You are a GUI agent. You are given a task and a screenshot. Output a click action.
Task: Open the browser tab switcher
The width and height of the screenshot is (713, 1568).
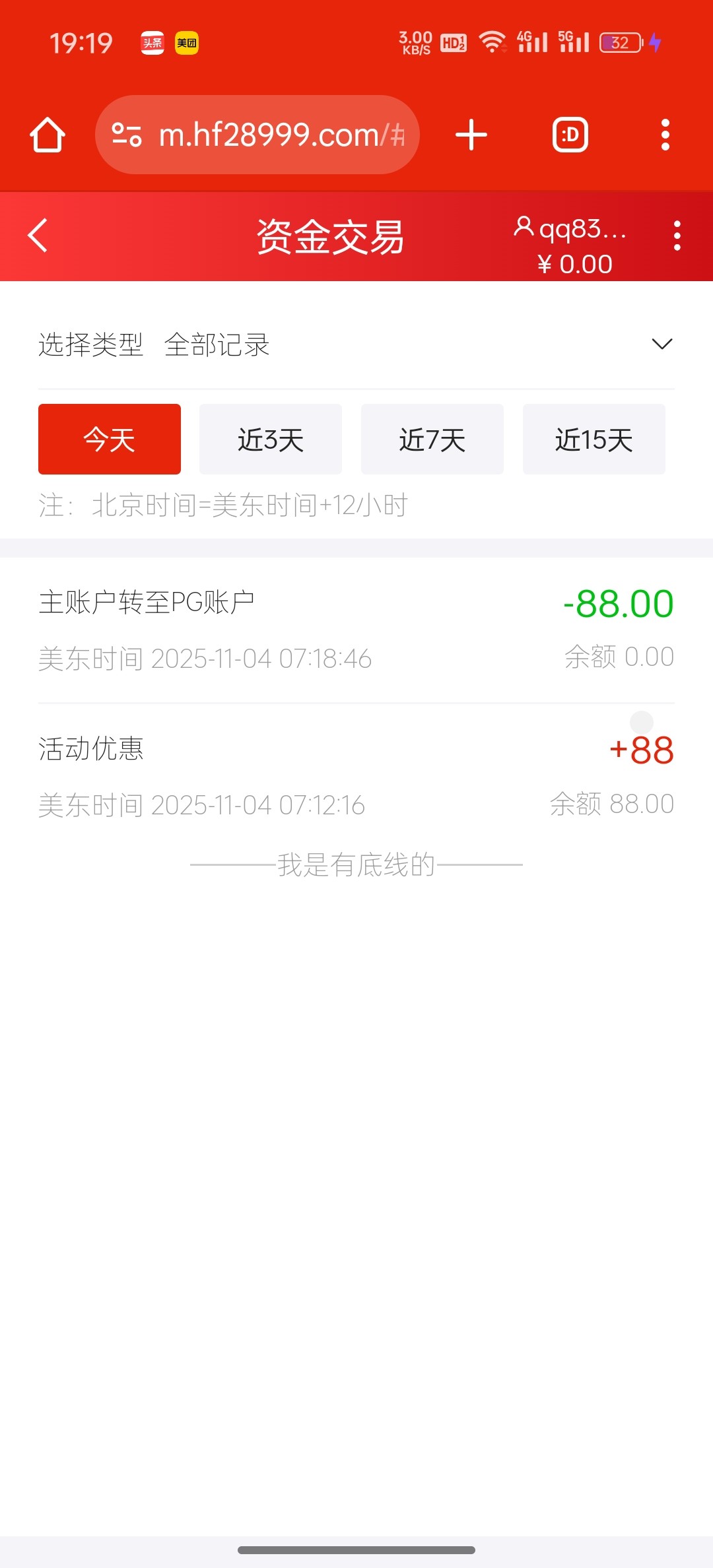[570, 135]
